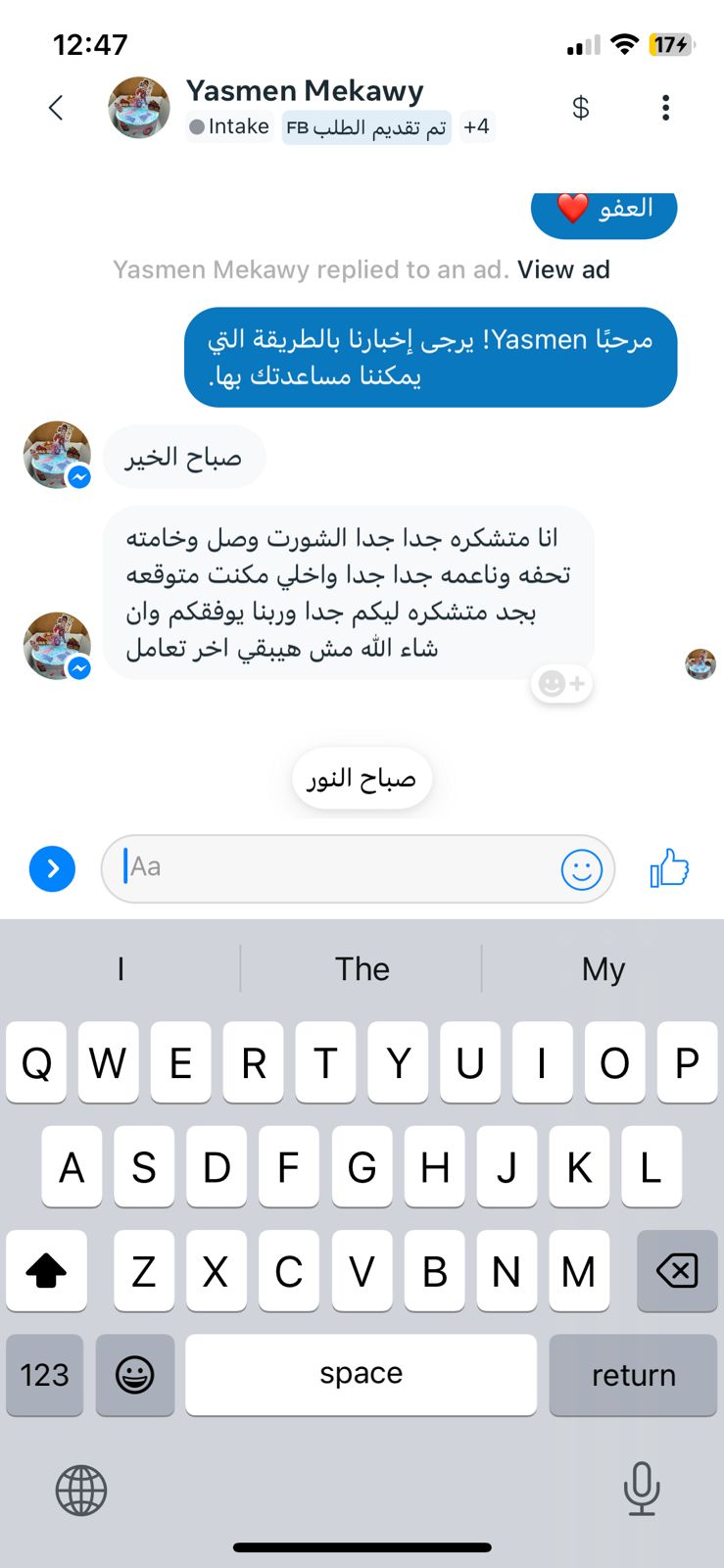
Task: Hit the backspace key on keyboard
Action: (677, 1271)
